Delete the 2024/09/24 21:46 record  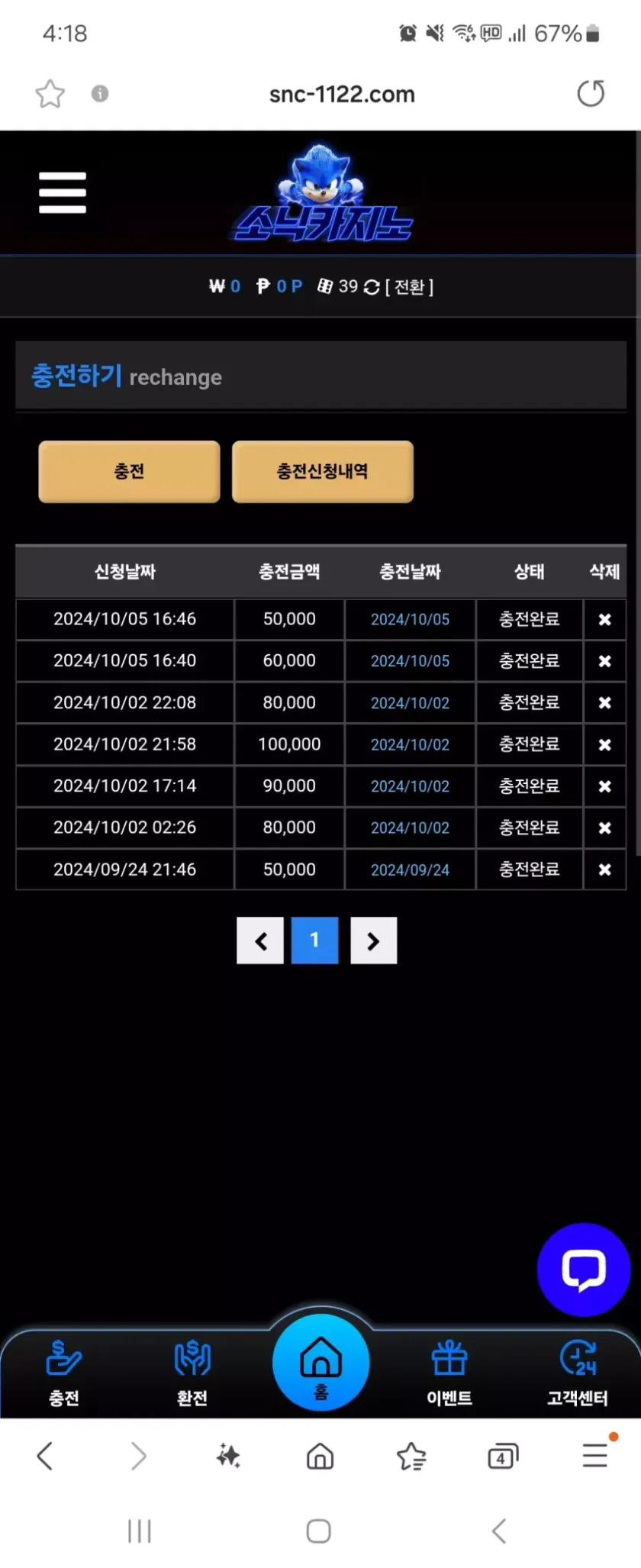(x=604, y=869)
